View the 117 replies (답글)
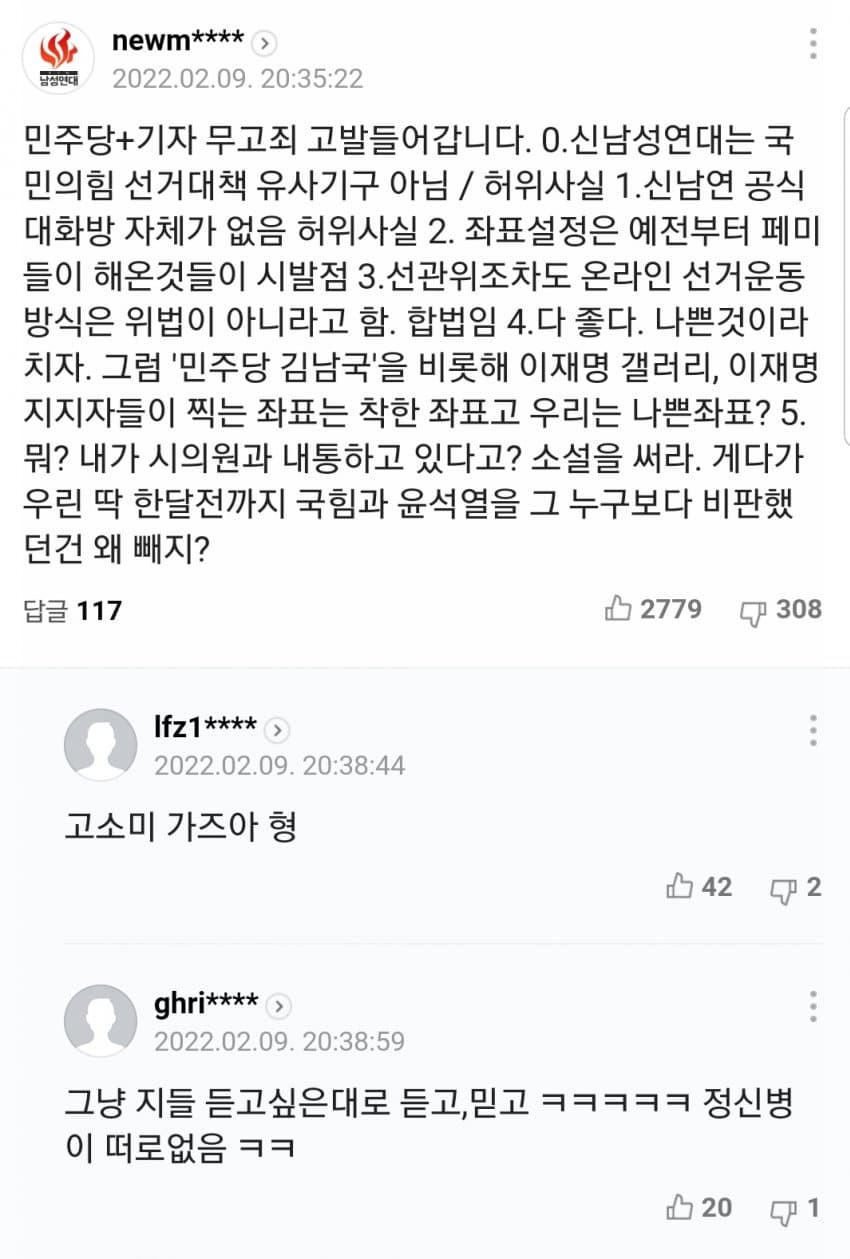The height and width of the screenshot is (1259, 850). [x=73, y=609]
